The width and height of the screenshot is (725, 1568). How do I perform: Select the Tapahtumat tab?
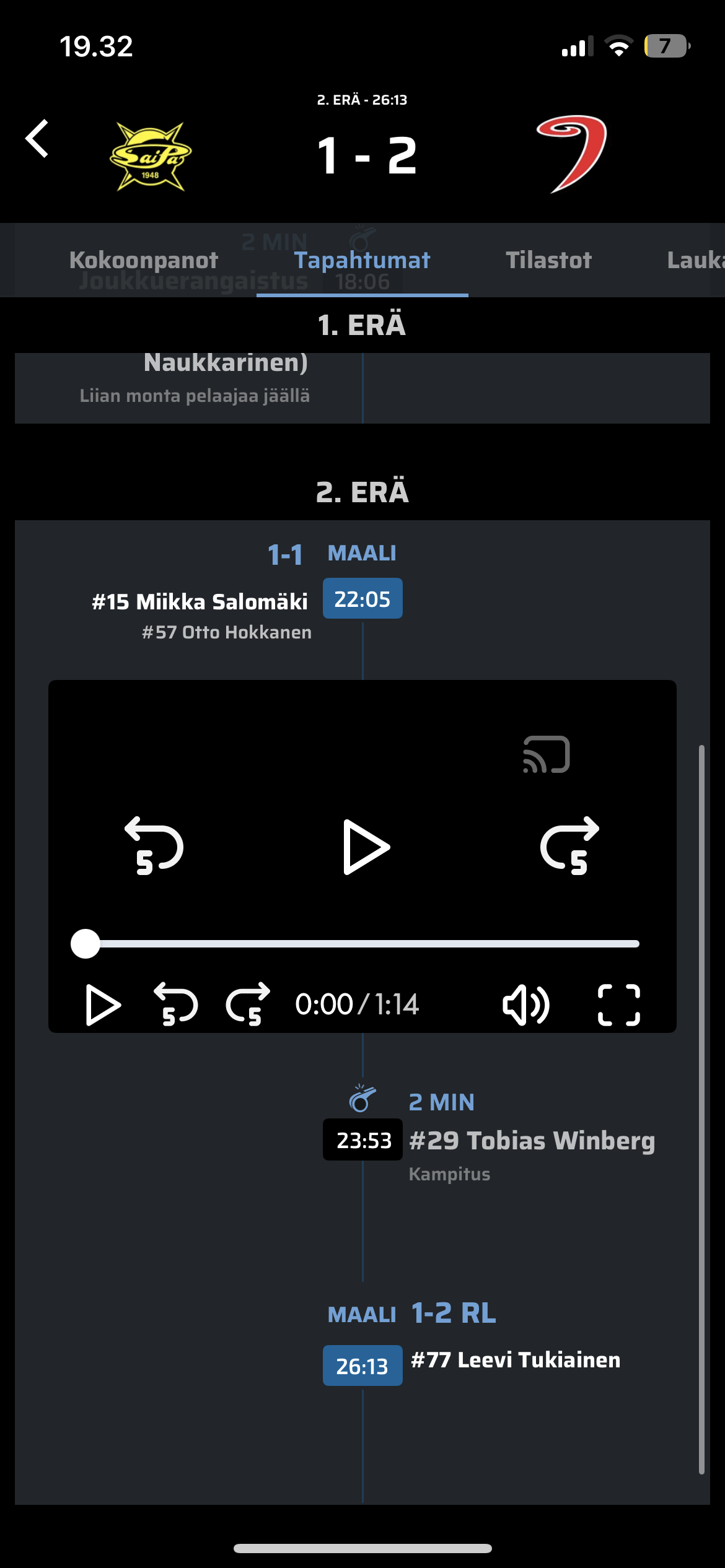point(362,260)
